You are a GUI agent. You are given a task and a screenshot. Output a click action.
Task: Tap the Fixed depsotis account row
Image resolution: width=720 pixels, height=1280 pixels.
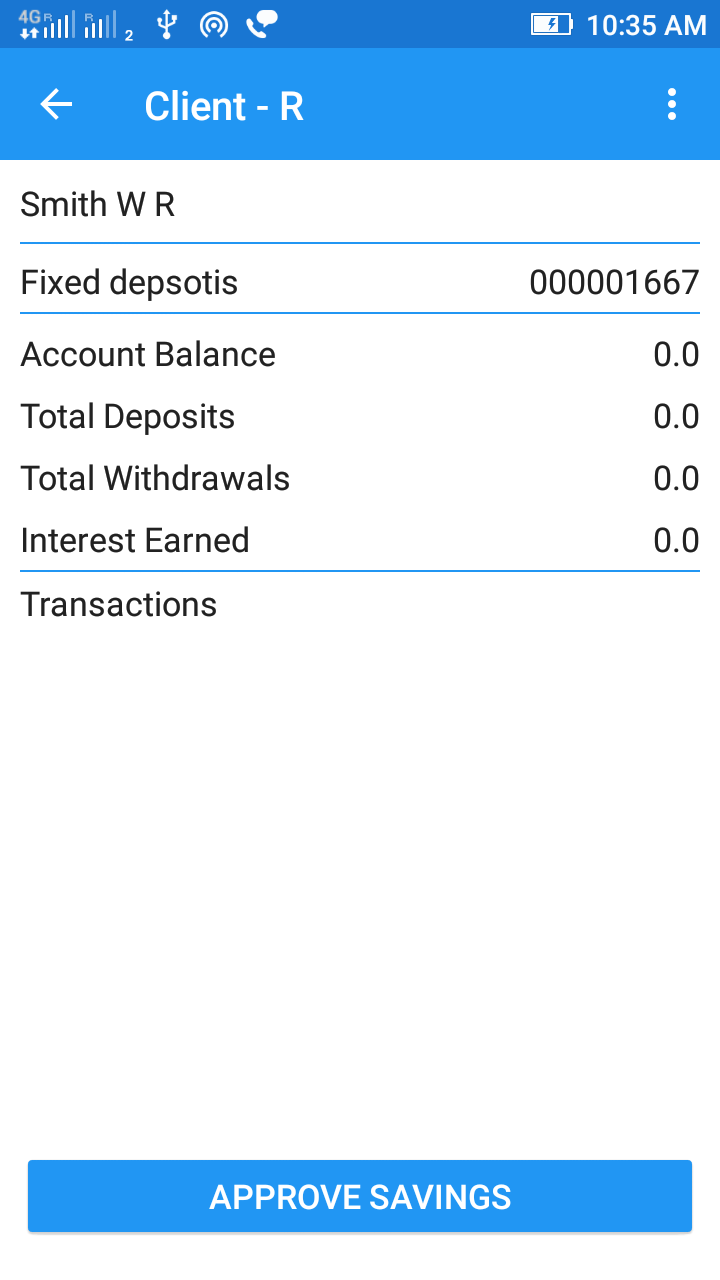click(x=128, y=282)
